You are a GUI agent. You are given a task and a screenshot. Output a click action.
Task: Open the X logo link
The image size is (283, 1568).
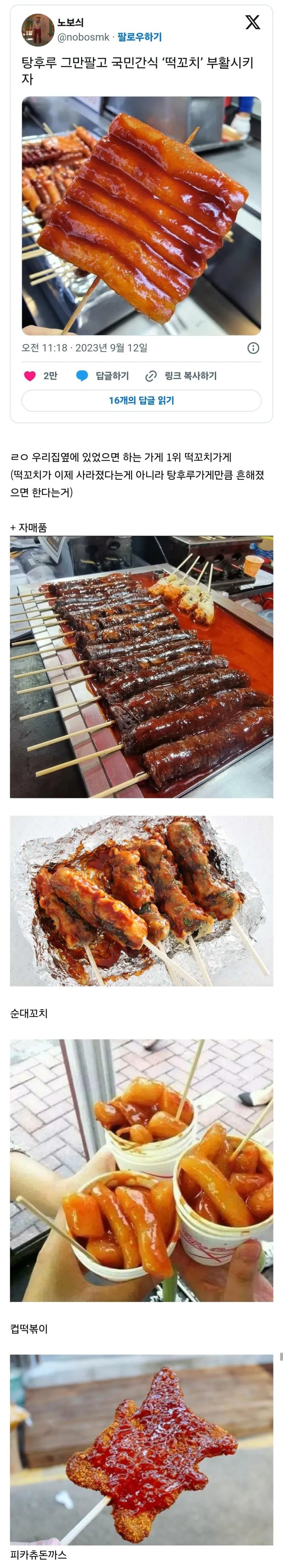point(253,23)
